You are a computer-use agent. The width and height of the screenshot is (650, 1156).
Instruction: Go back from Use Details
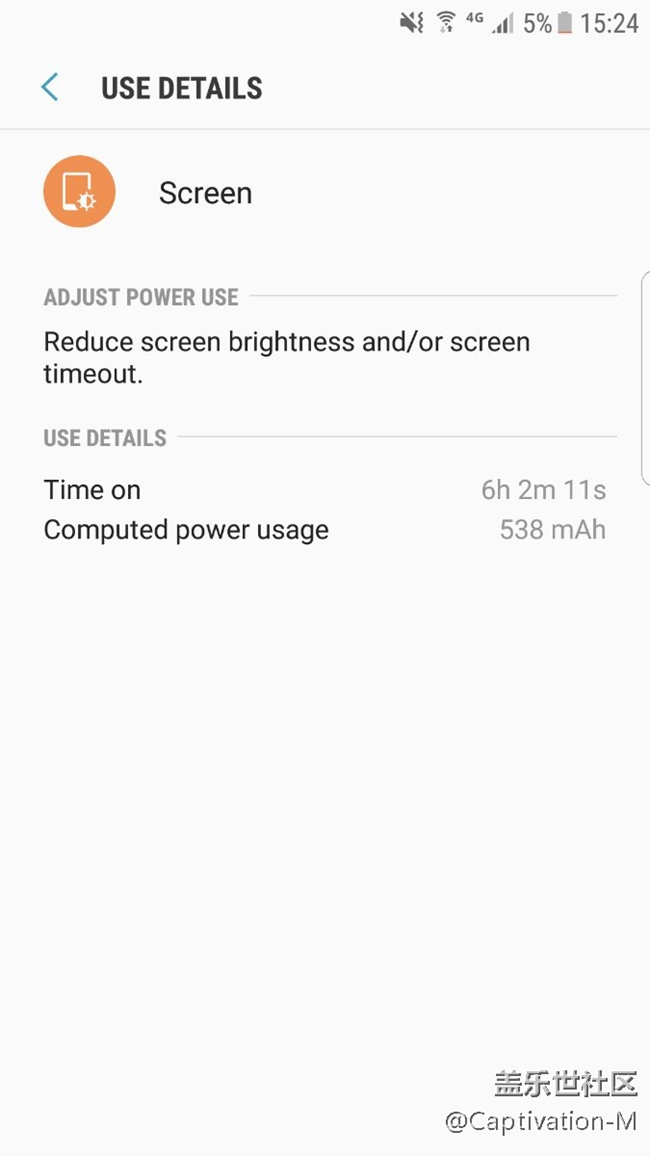point(50,88)
